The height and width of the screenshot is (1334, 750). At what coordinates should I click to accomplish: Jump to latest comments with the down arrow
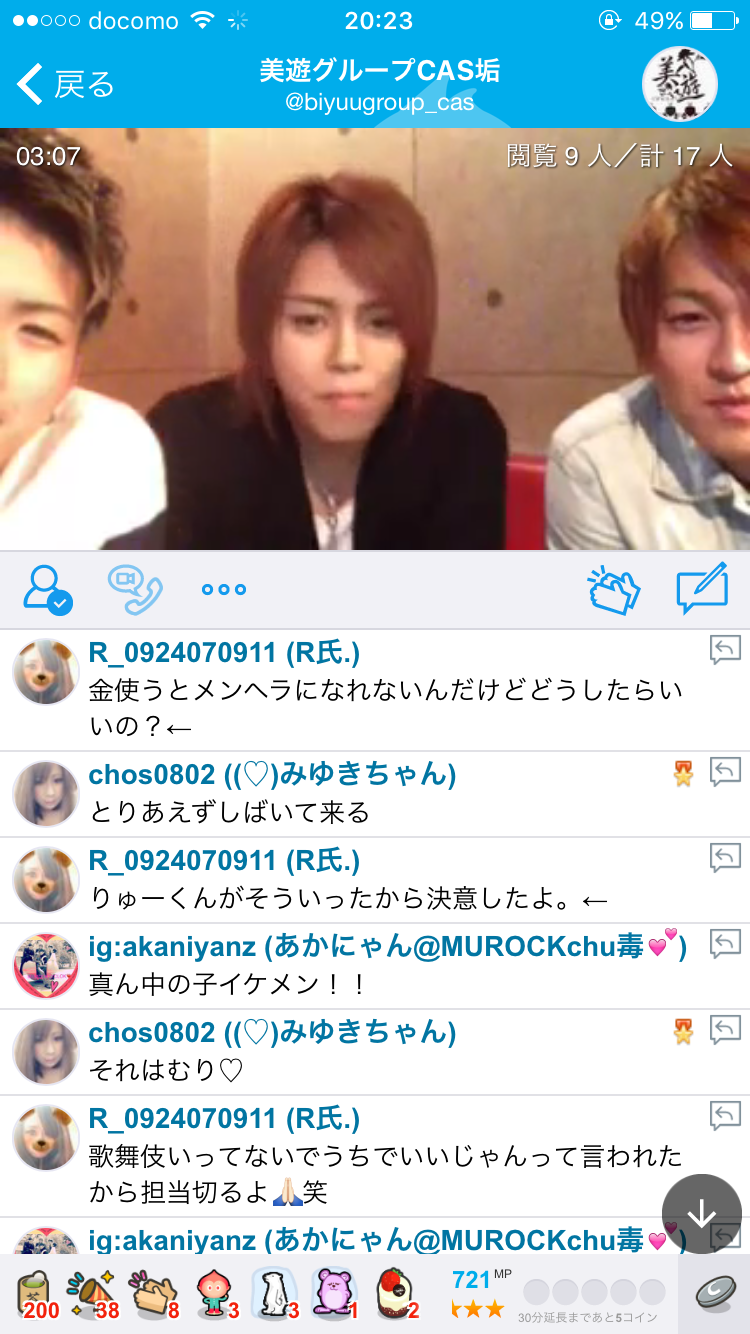point(701,1214)
